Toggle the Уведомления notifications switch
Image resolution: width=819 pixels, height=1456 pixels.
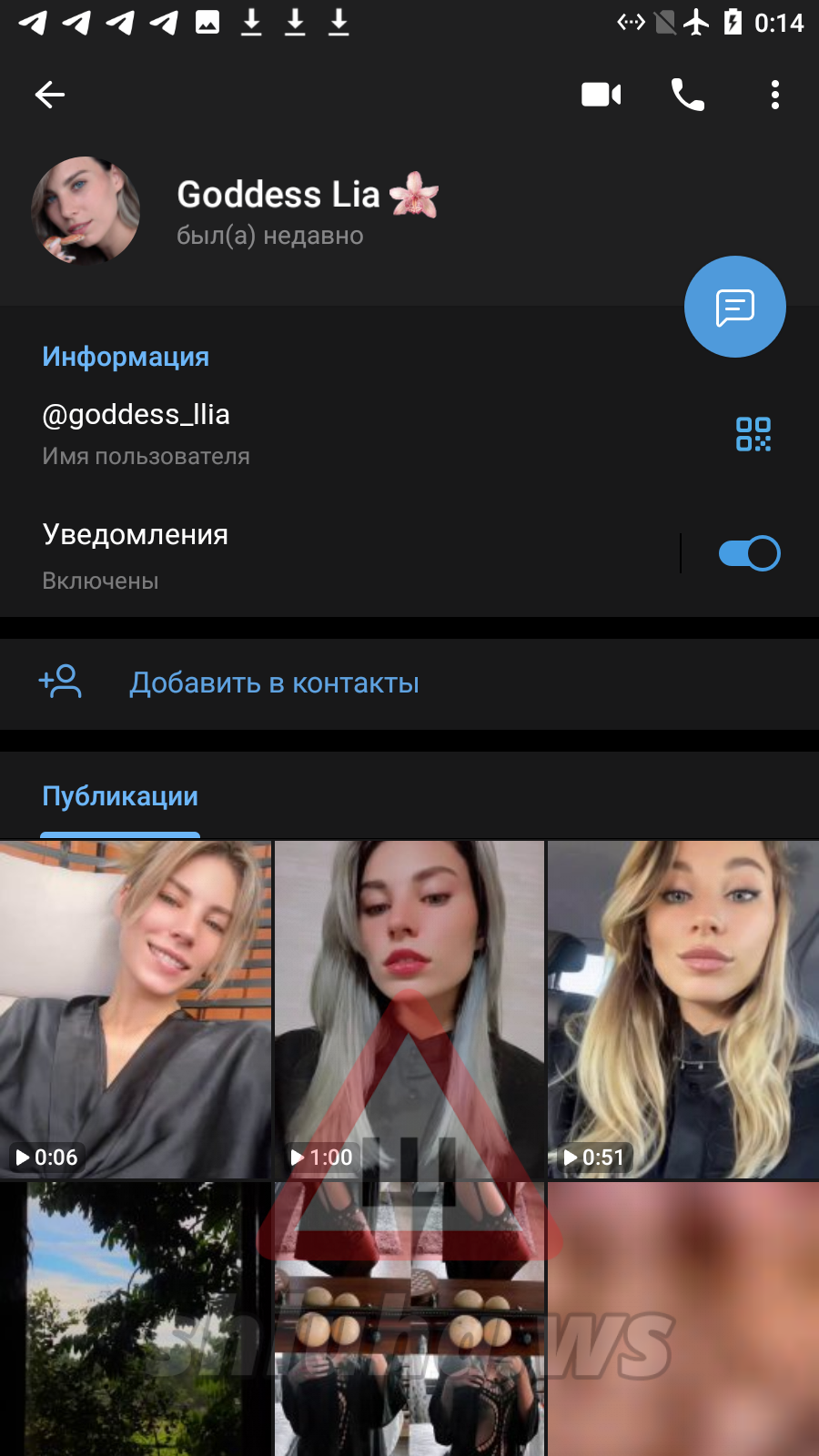748,553
